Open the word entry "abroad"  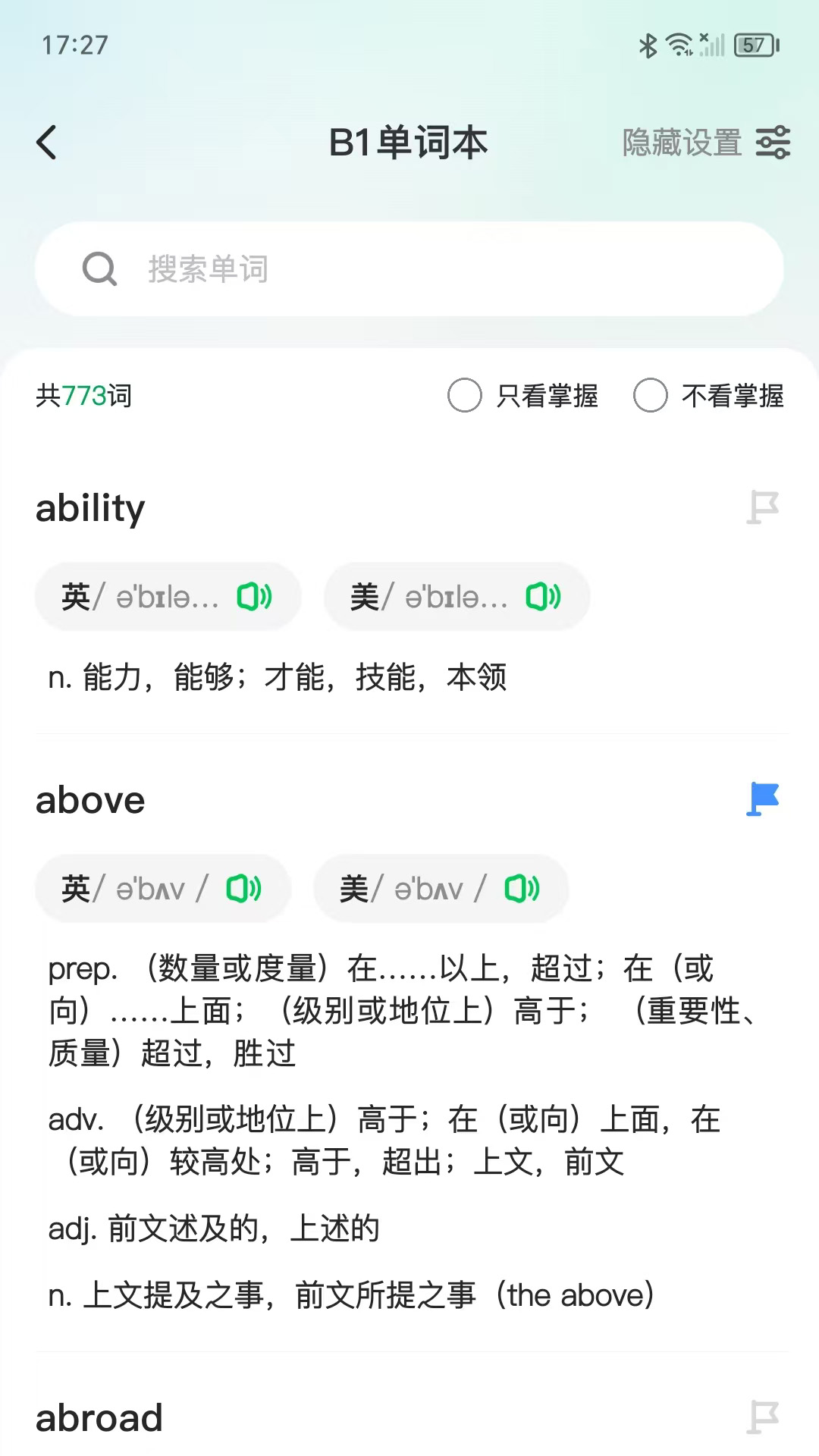click(100, 1417)
